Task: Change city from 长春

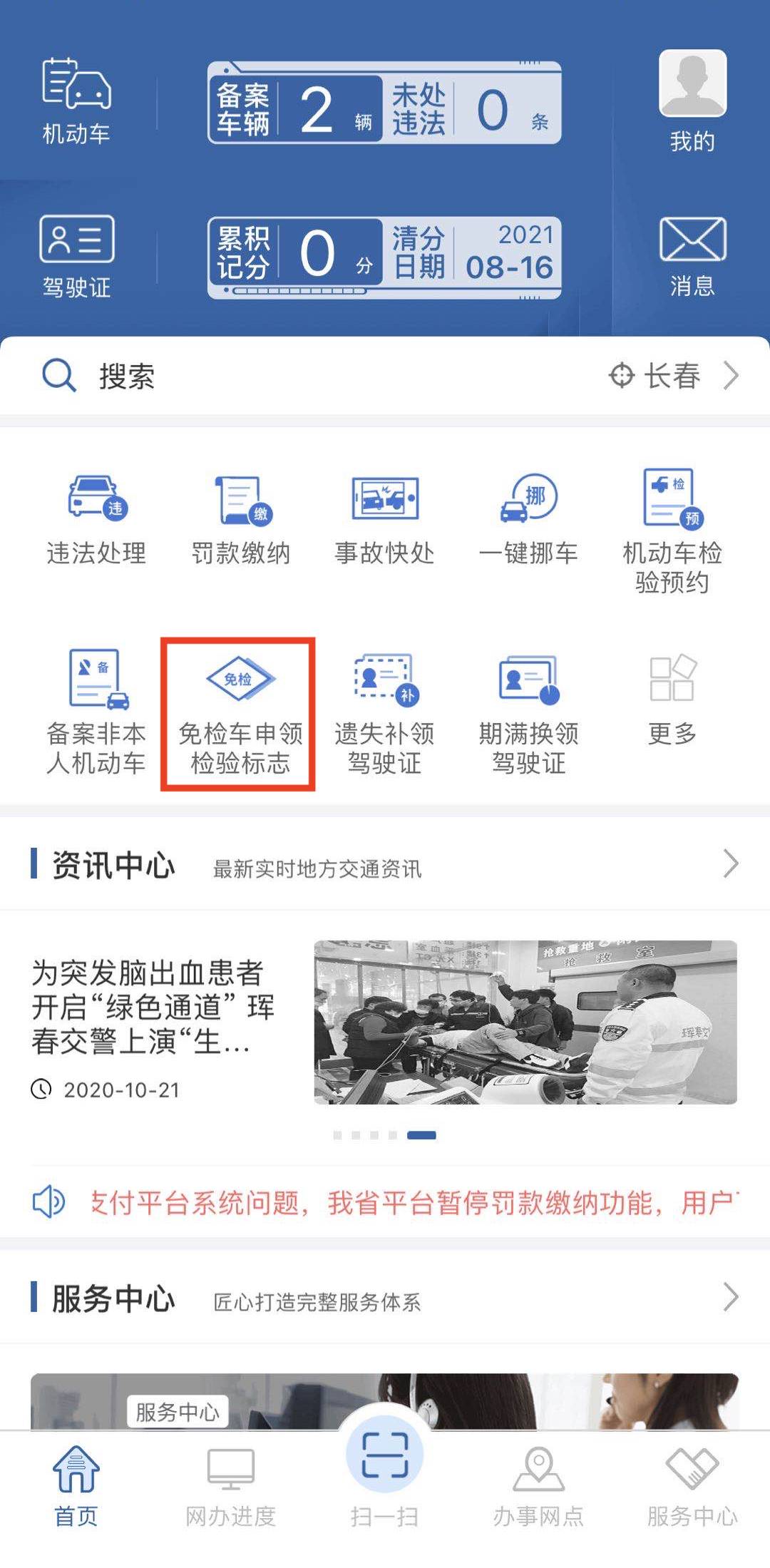Action: pos(674,376)
